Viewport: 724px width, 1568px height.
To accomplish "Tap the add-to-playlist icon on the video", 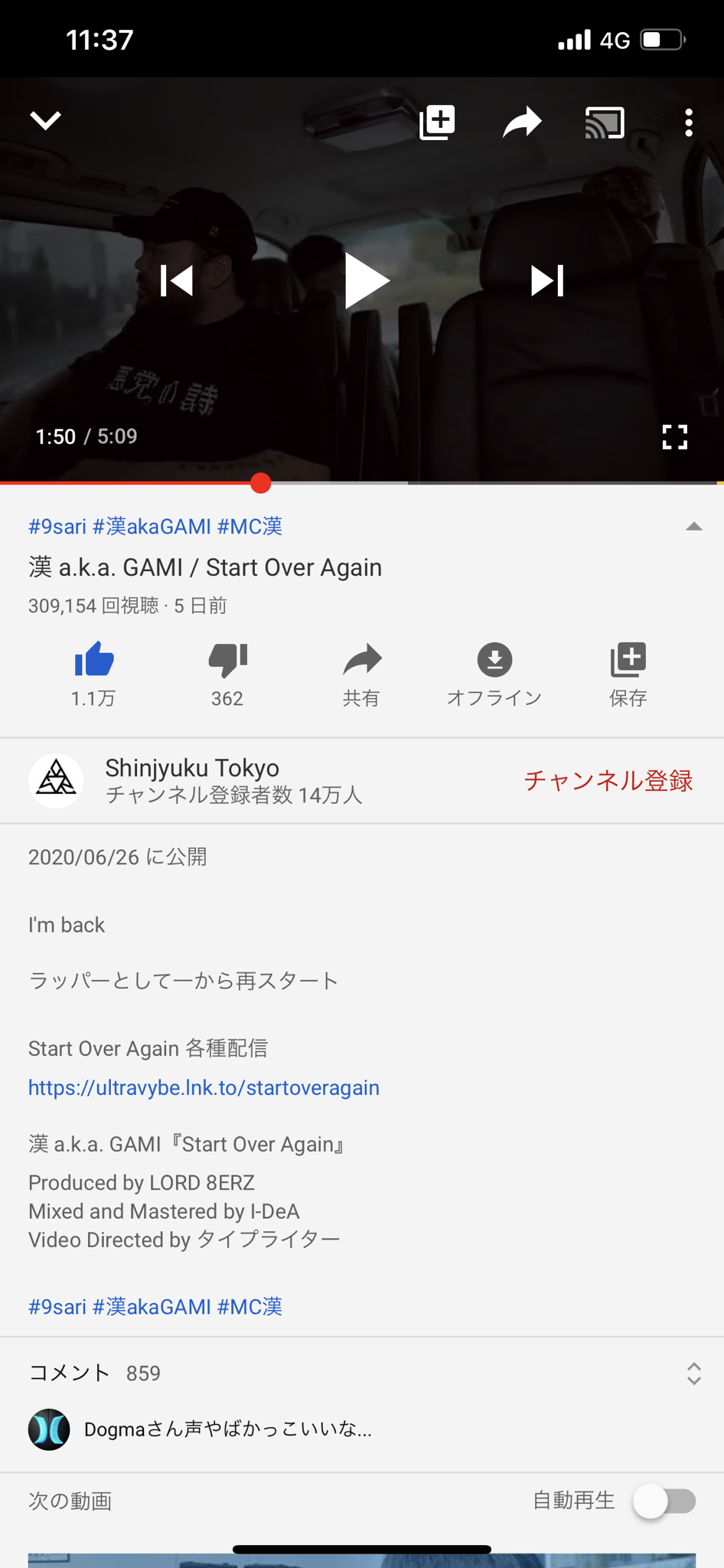I will [438, 122].
